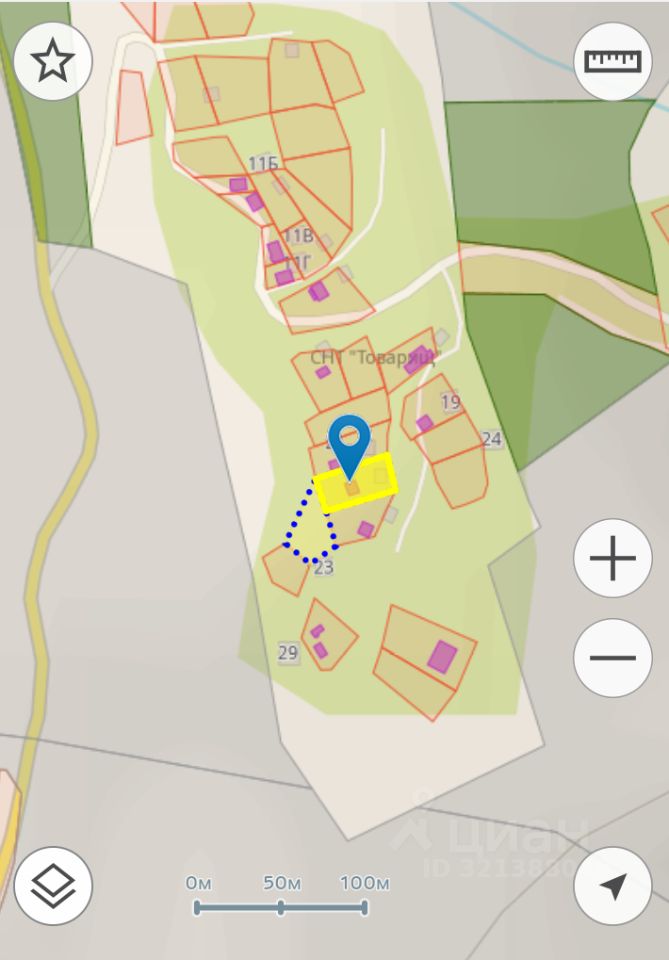Tap the star favorites button
Viewport: 669px width, 960px height.
point(53,61)
